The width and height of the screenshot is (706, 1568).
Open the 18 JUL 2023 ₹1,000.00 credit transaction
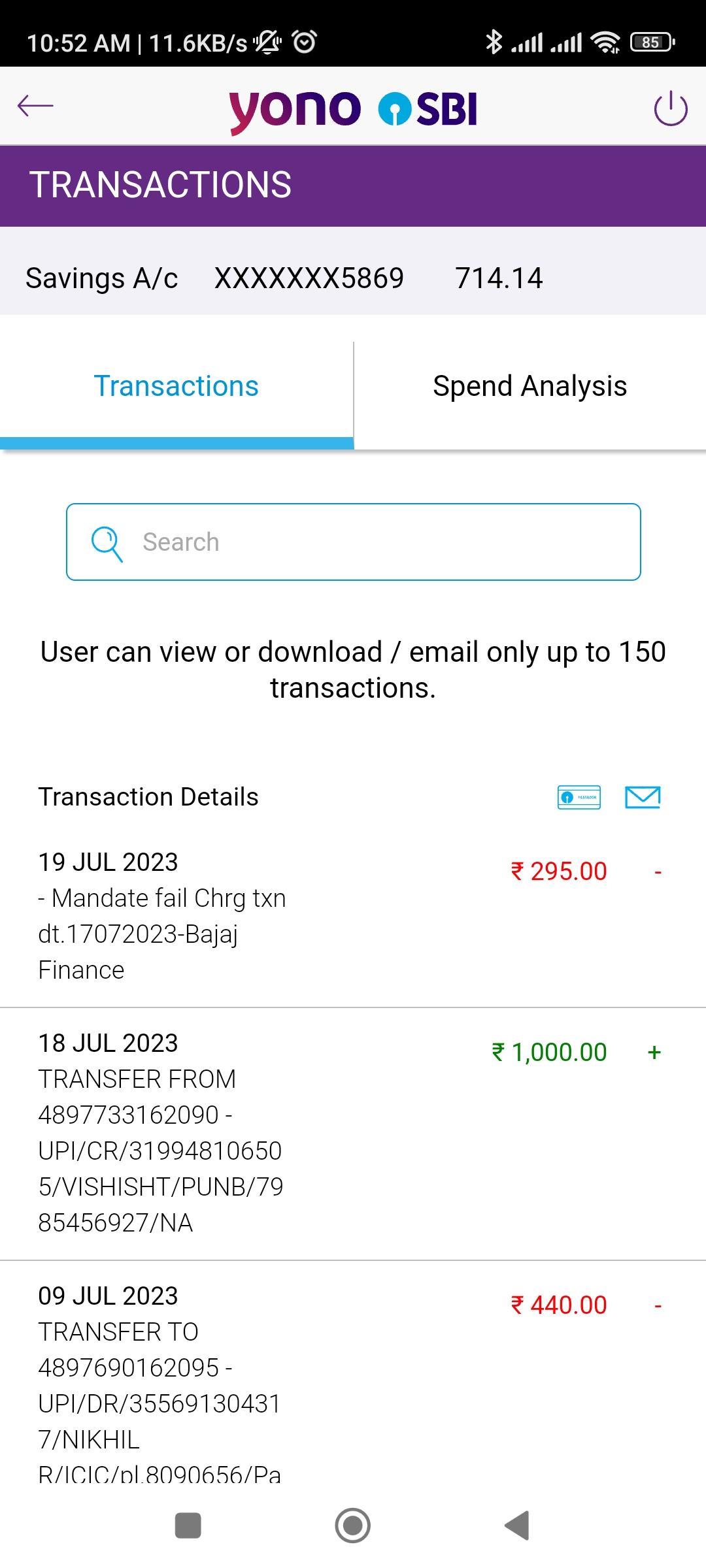coord(353,1134)
